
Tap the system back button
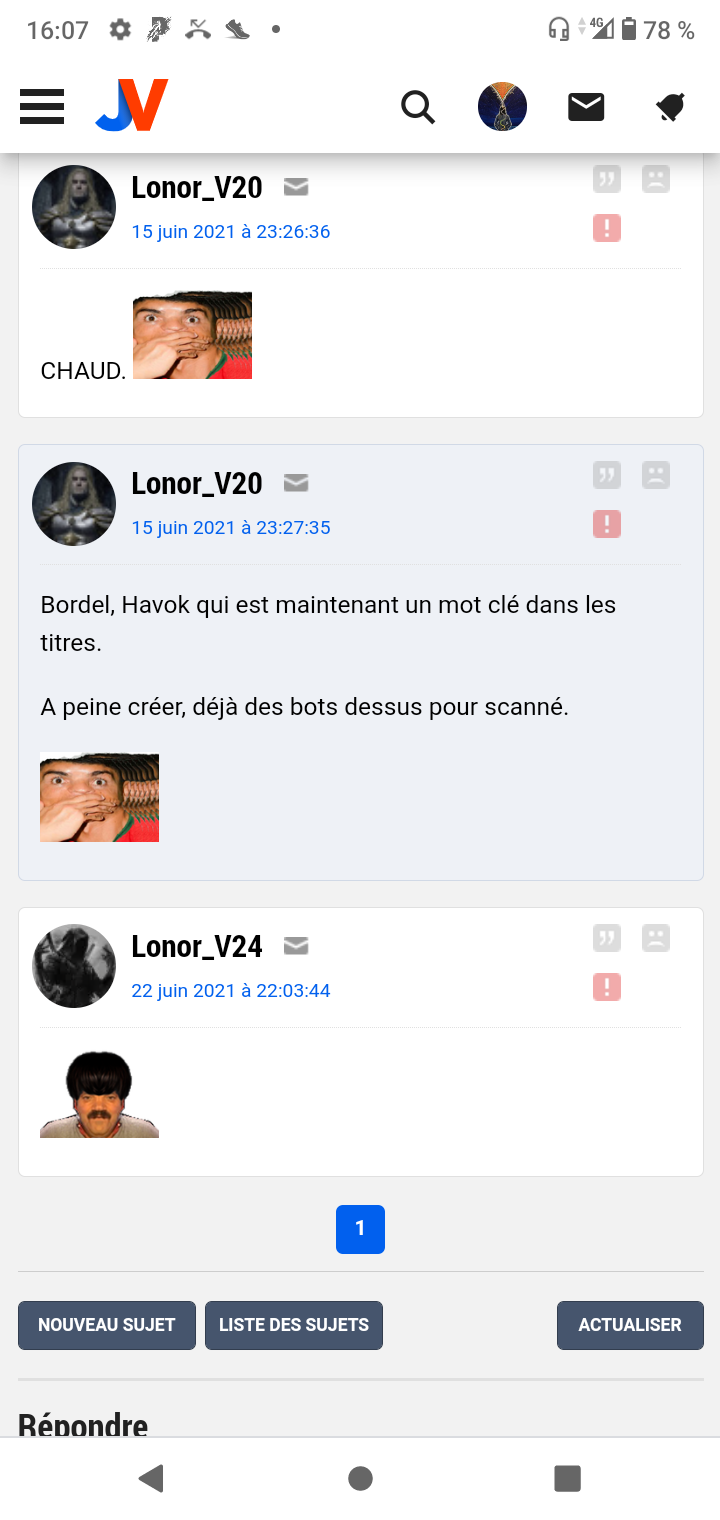point(151,1478)
